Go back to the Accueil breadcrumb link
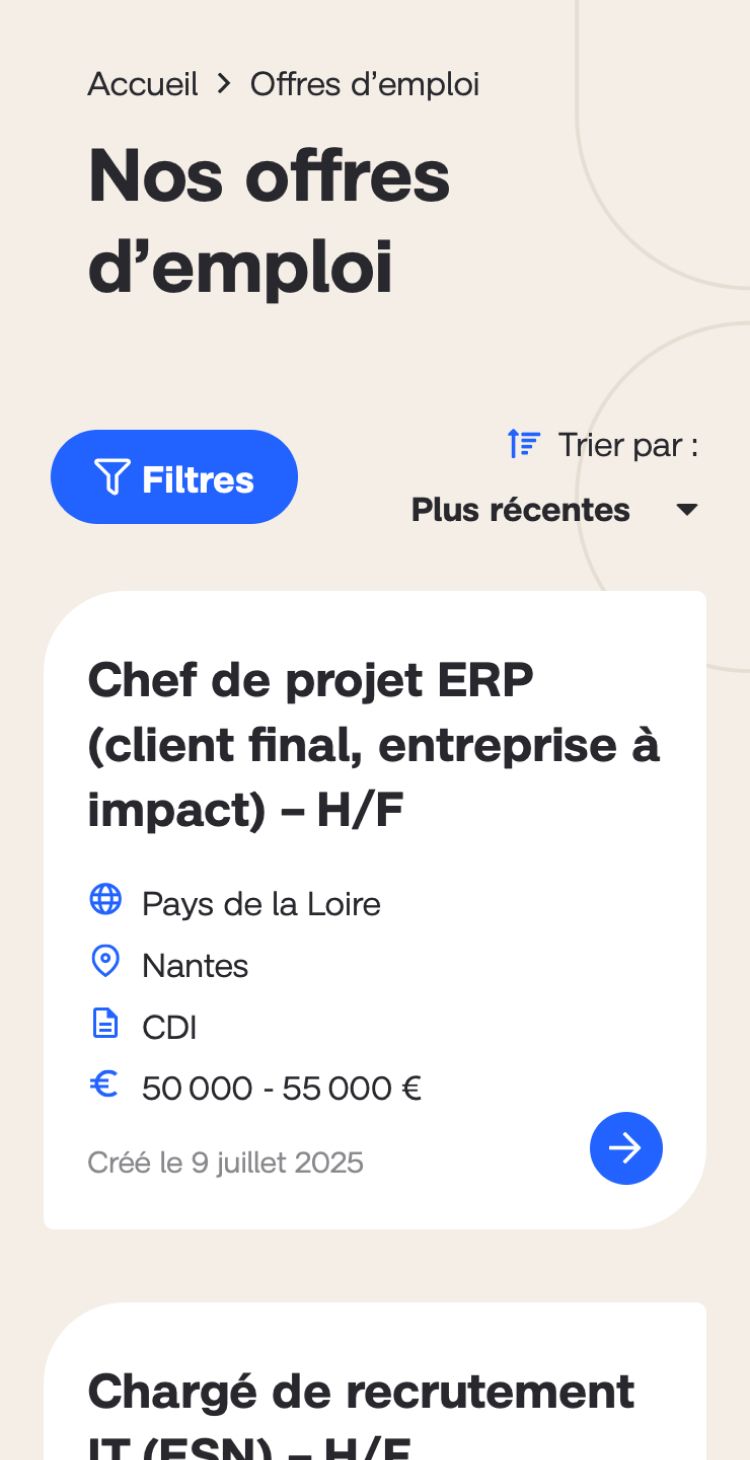Screen dimensions: 750x1460 point(143,84)
